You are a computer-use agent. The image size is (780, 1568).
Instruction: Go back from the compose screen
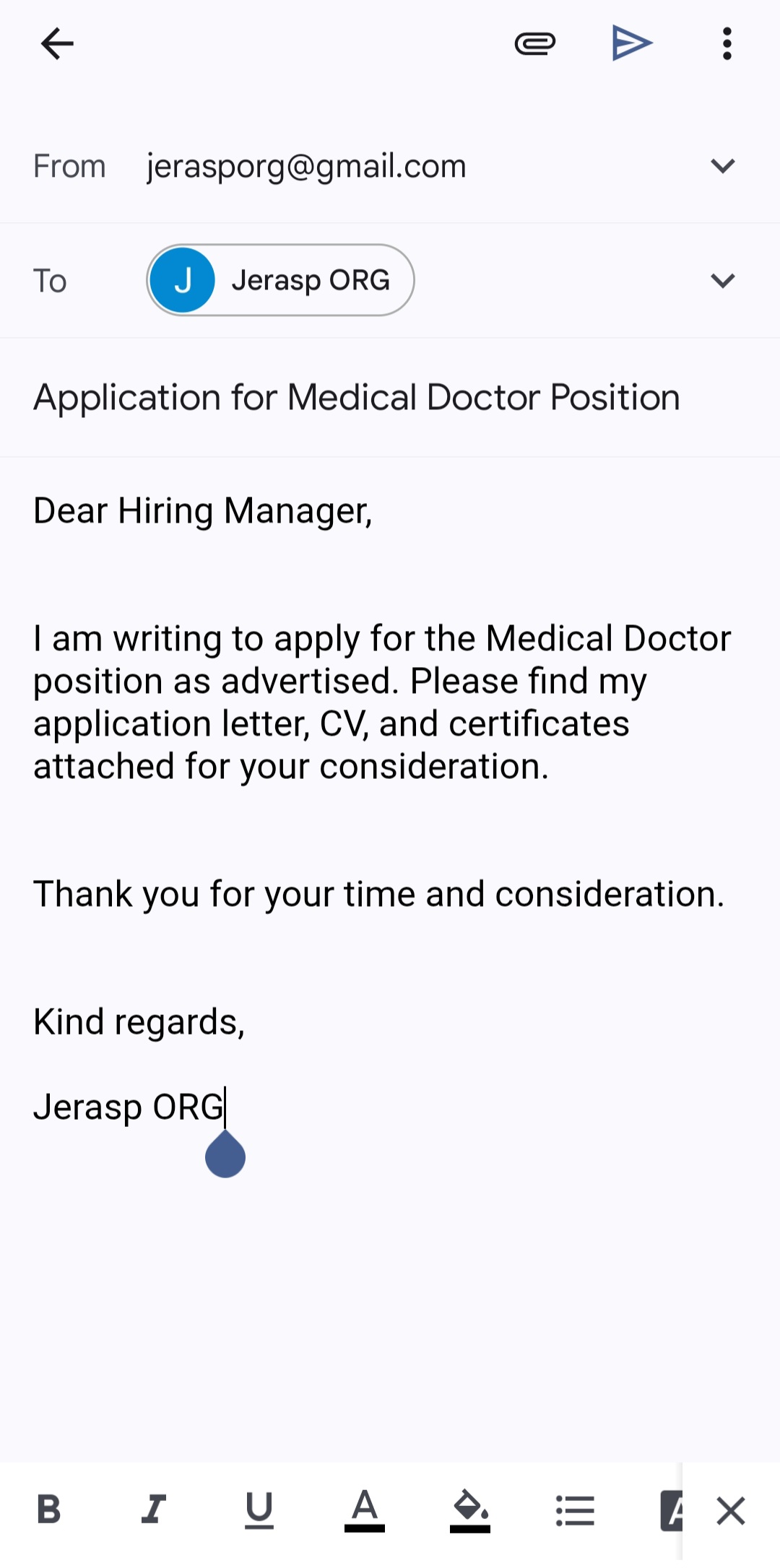pos(57,44)
